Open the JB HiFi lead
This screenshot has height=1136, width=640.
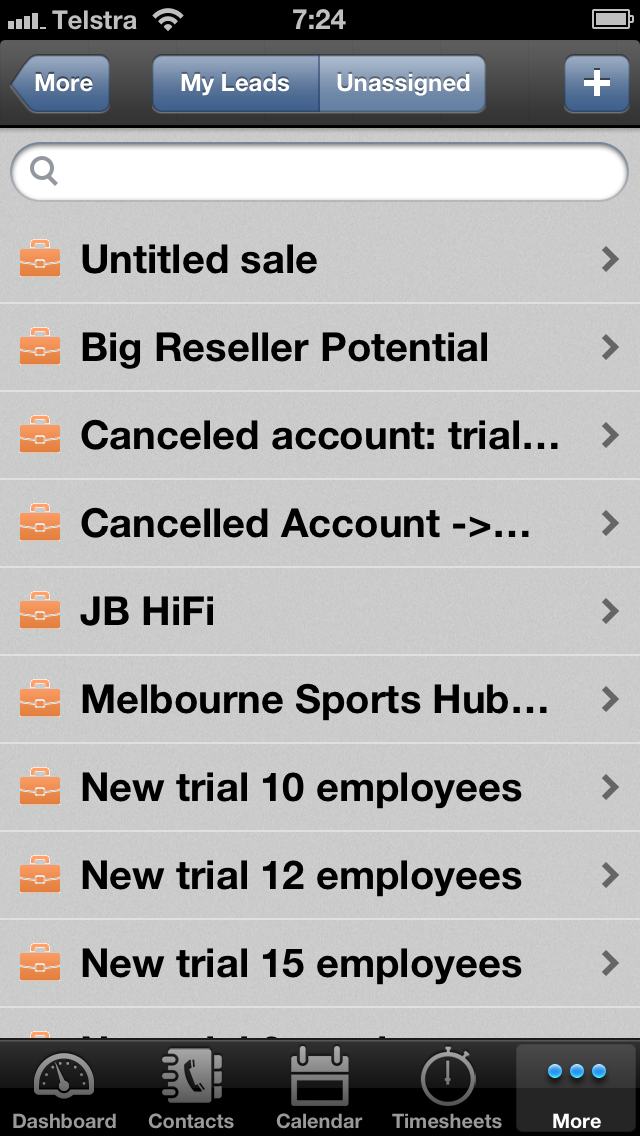click(x=320, y=611)
